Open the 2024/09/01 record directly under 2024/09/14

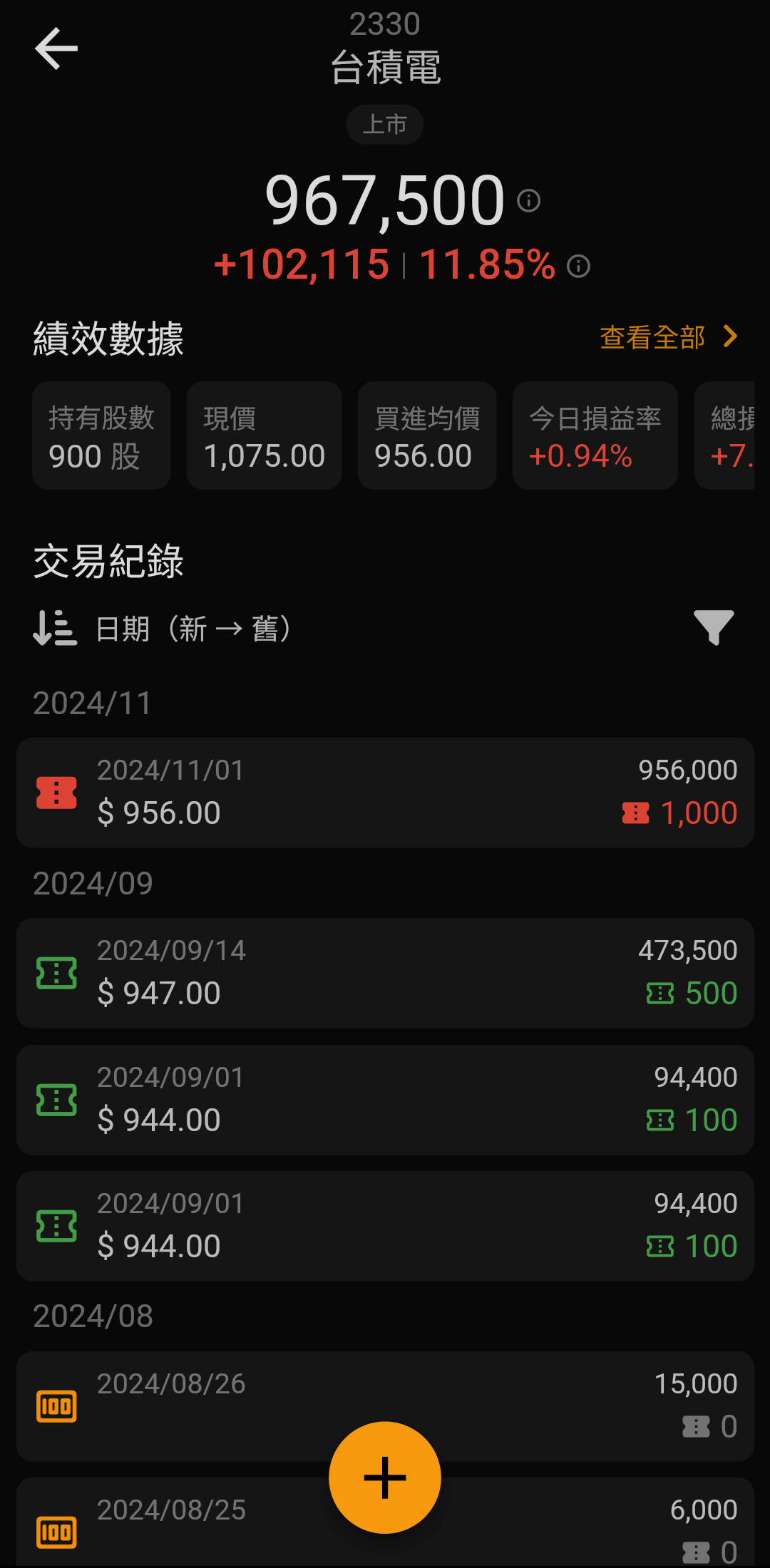pos(385,1100)
